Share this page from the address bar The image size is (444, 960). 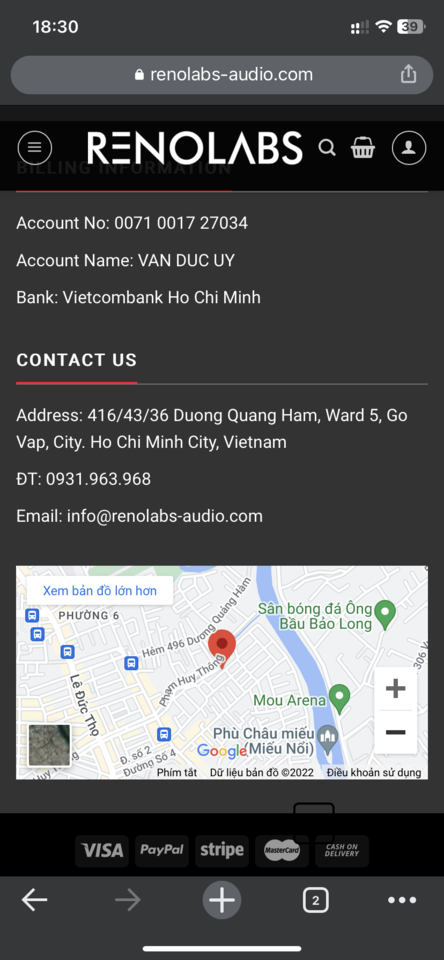pyautogui.click(x=408, y=75)
